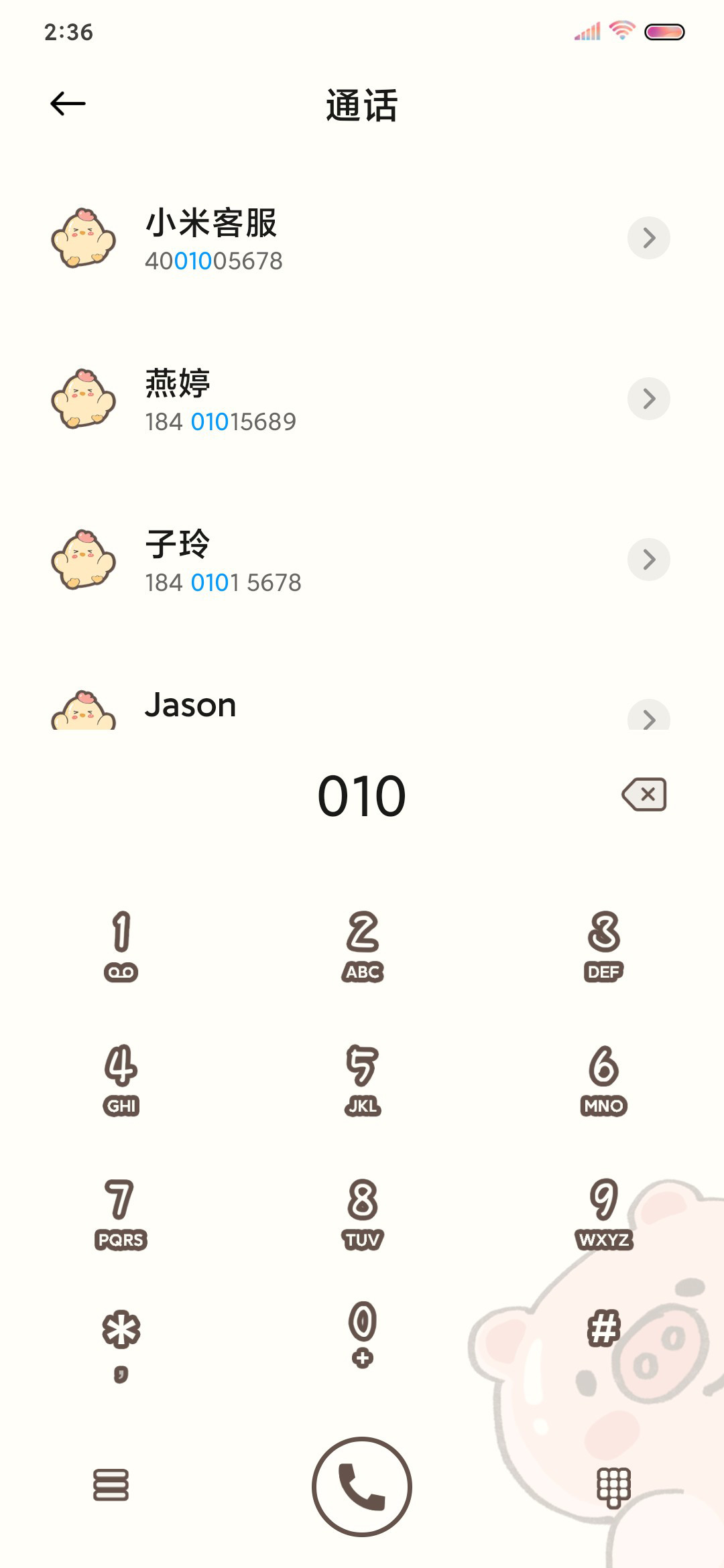
Task: Go back using the top-left arrow
Action: coord(68,104)
